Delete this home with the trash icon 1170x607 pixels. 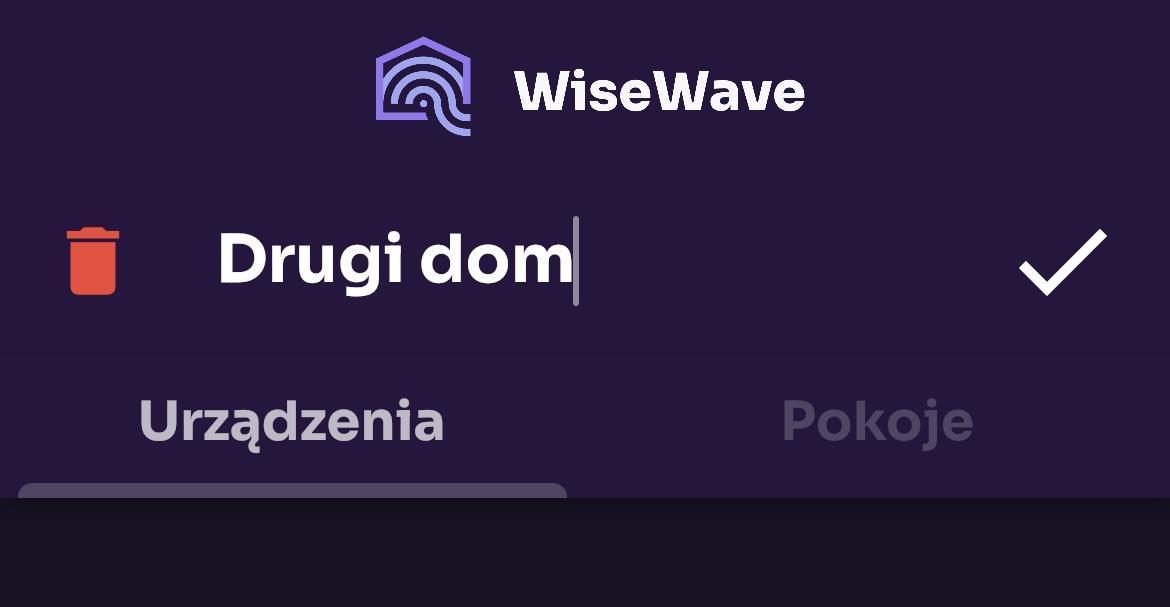click(x=93, y=261)
